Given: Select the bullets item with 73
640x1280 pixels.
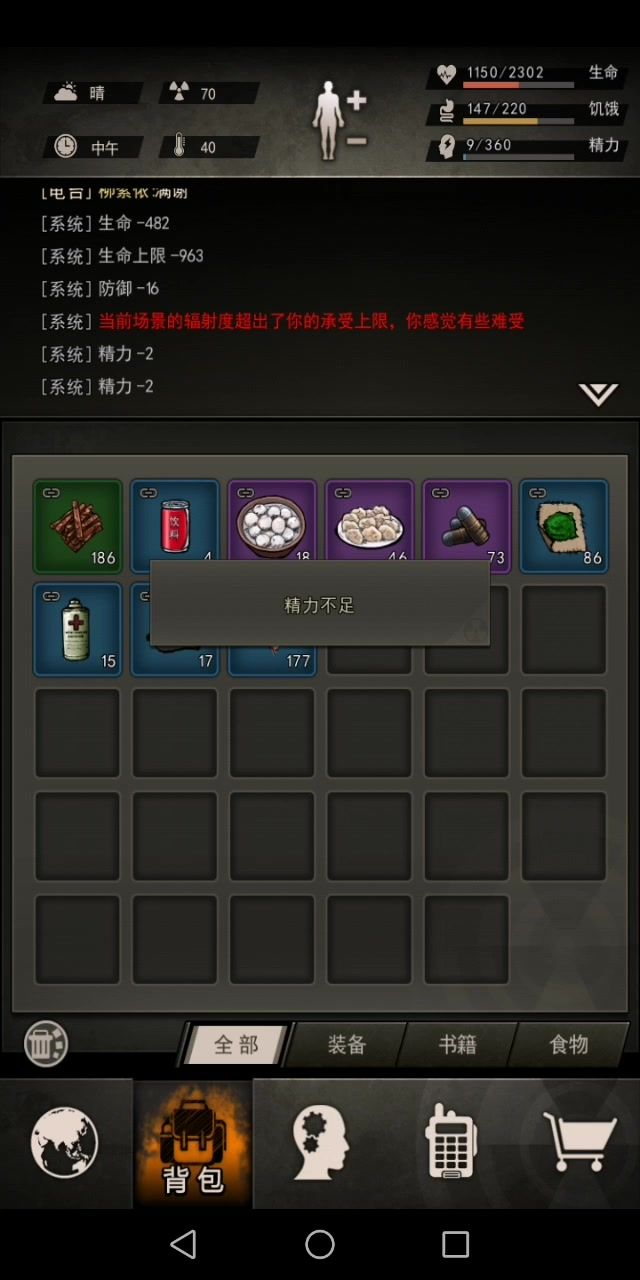Looking at the screenshot, I should point(466,522).
